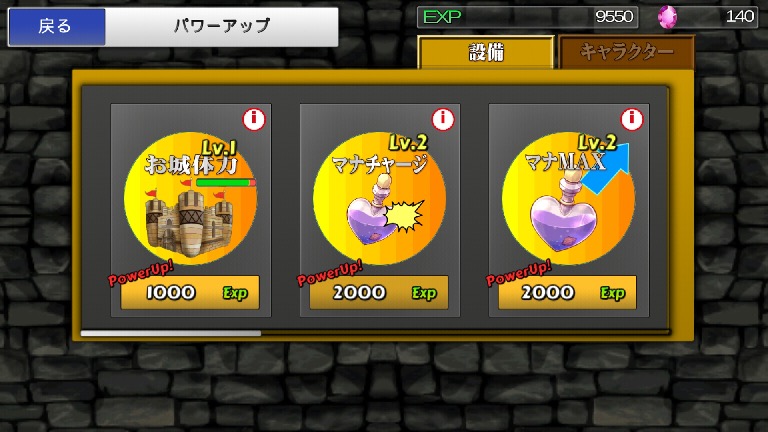Open info for お城体力 upgrade
768x432 pixels.
(254, 120)
